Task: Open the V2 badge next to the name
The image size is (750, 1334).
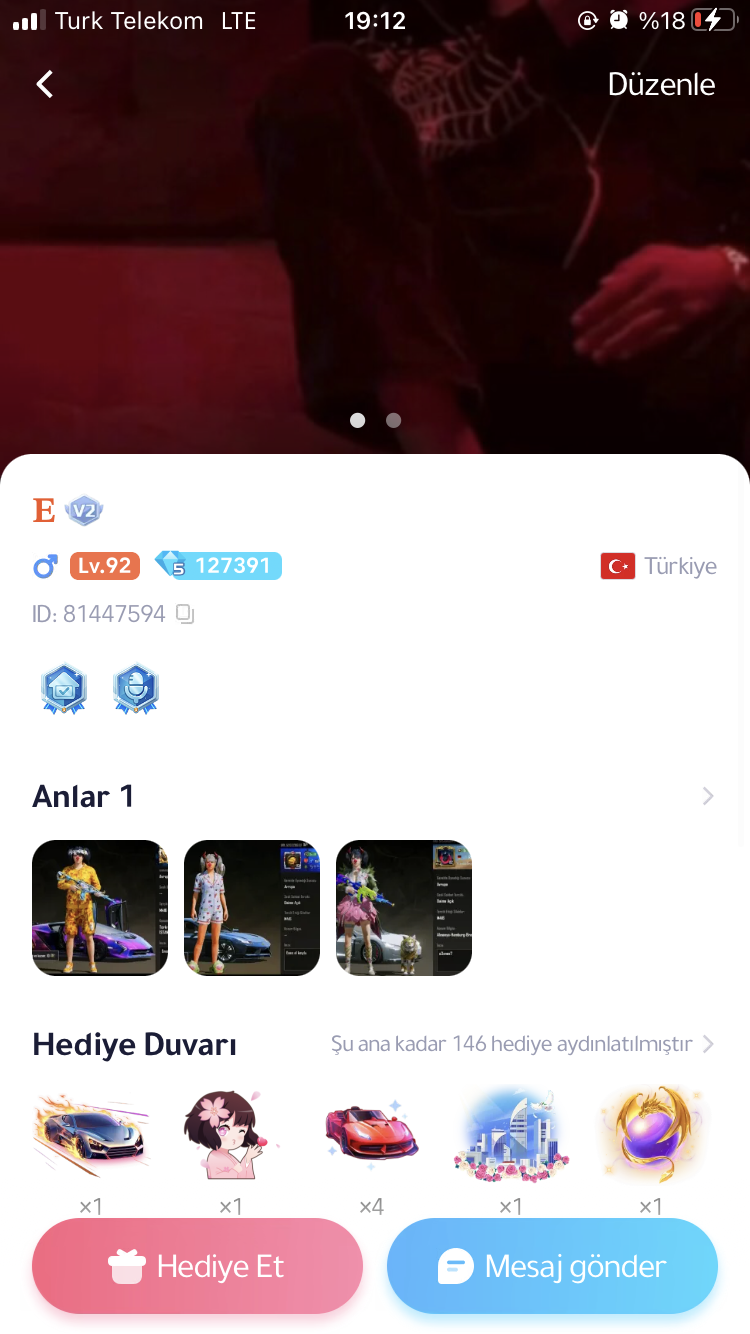Action: click(x=84, y=512)
